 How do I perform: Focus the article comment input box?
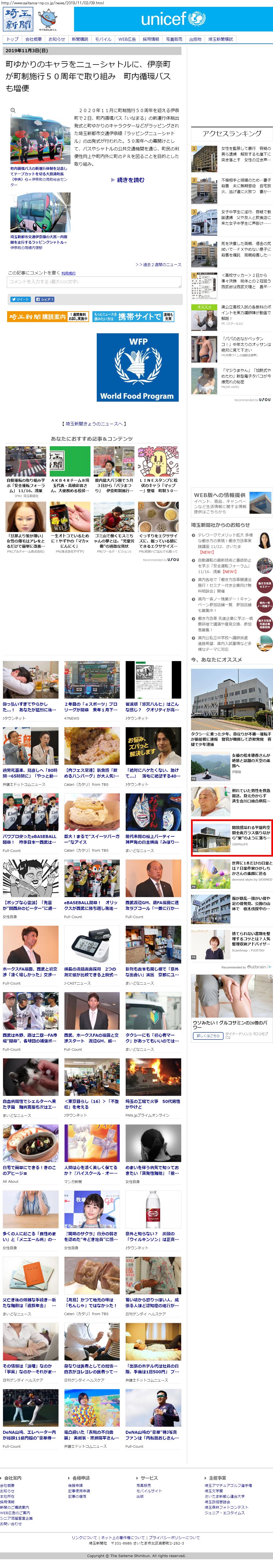(x=94, y=282)
